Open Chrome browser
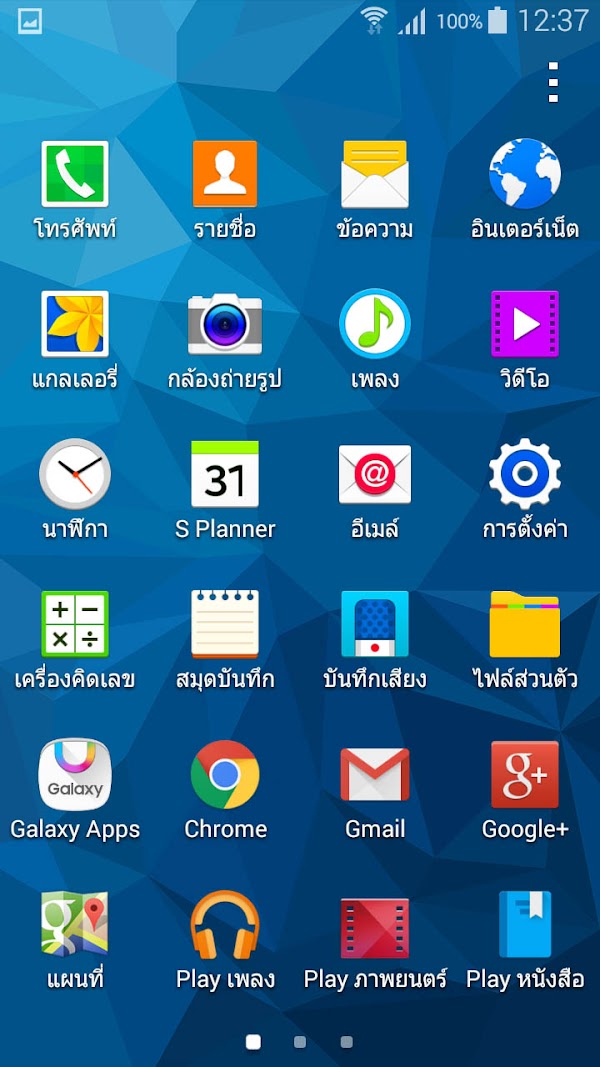 pyautogui.click(x=225, y=774)
